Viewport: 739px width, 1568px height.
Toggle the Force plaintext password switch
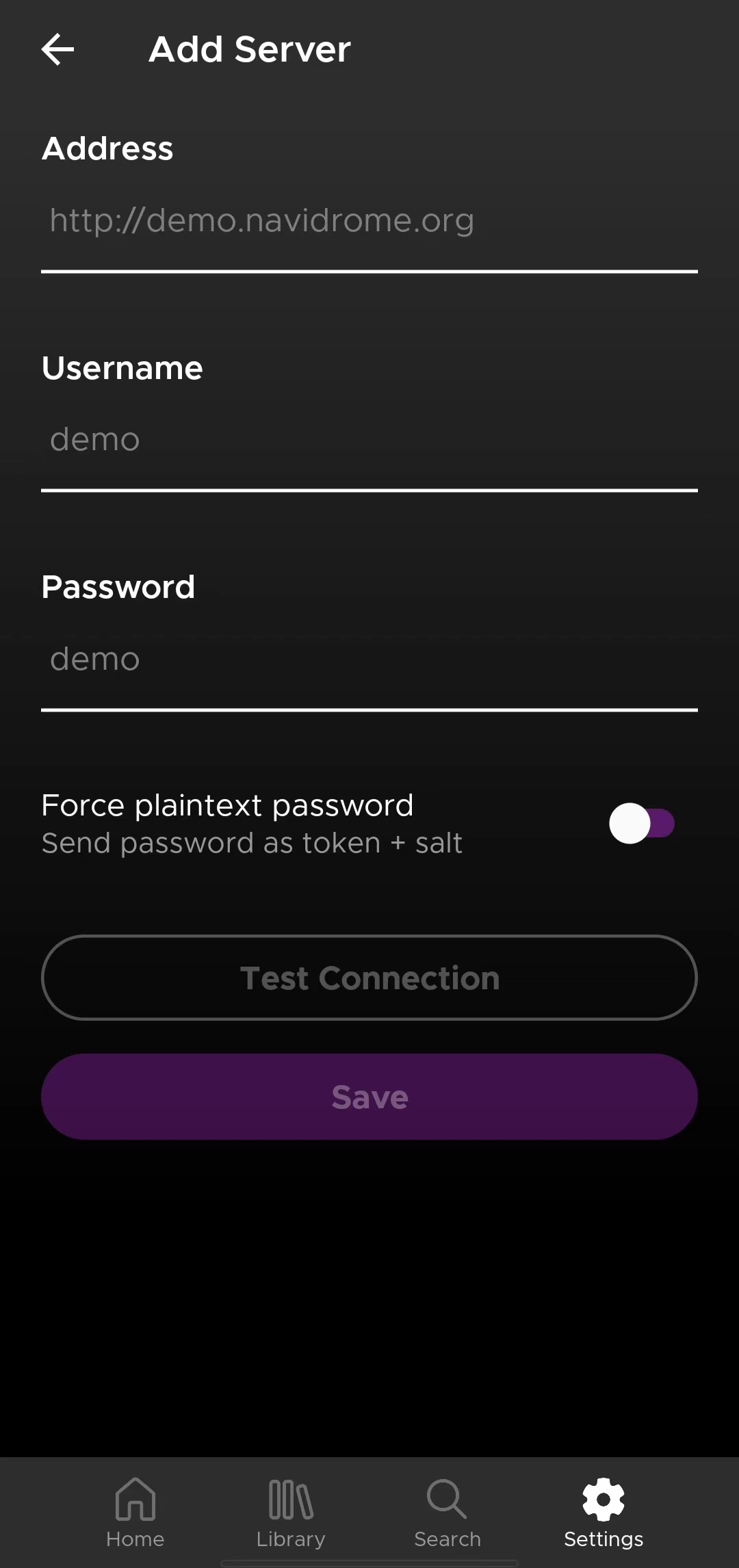coord(642,824)
